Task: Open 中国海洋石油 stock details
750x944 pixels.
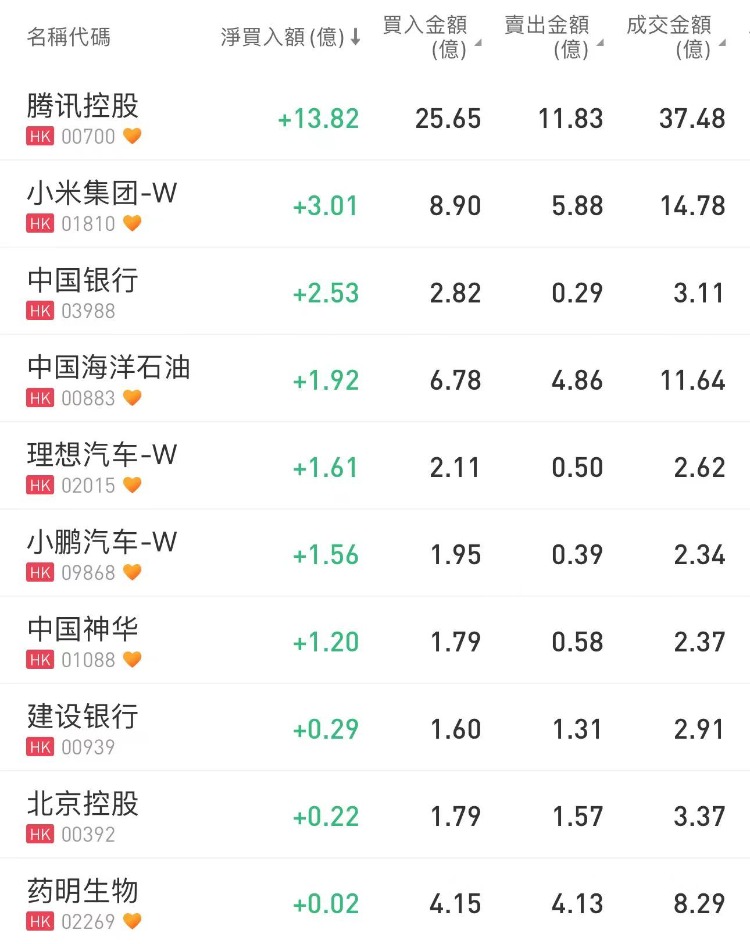Action: click(x=108, y=368)
